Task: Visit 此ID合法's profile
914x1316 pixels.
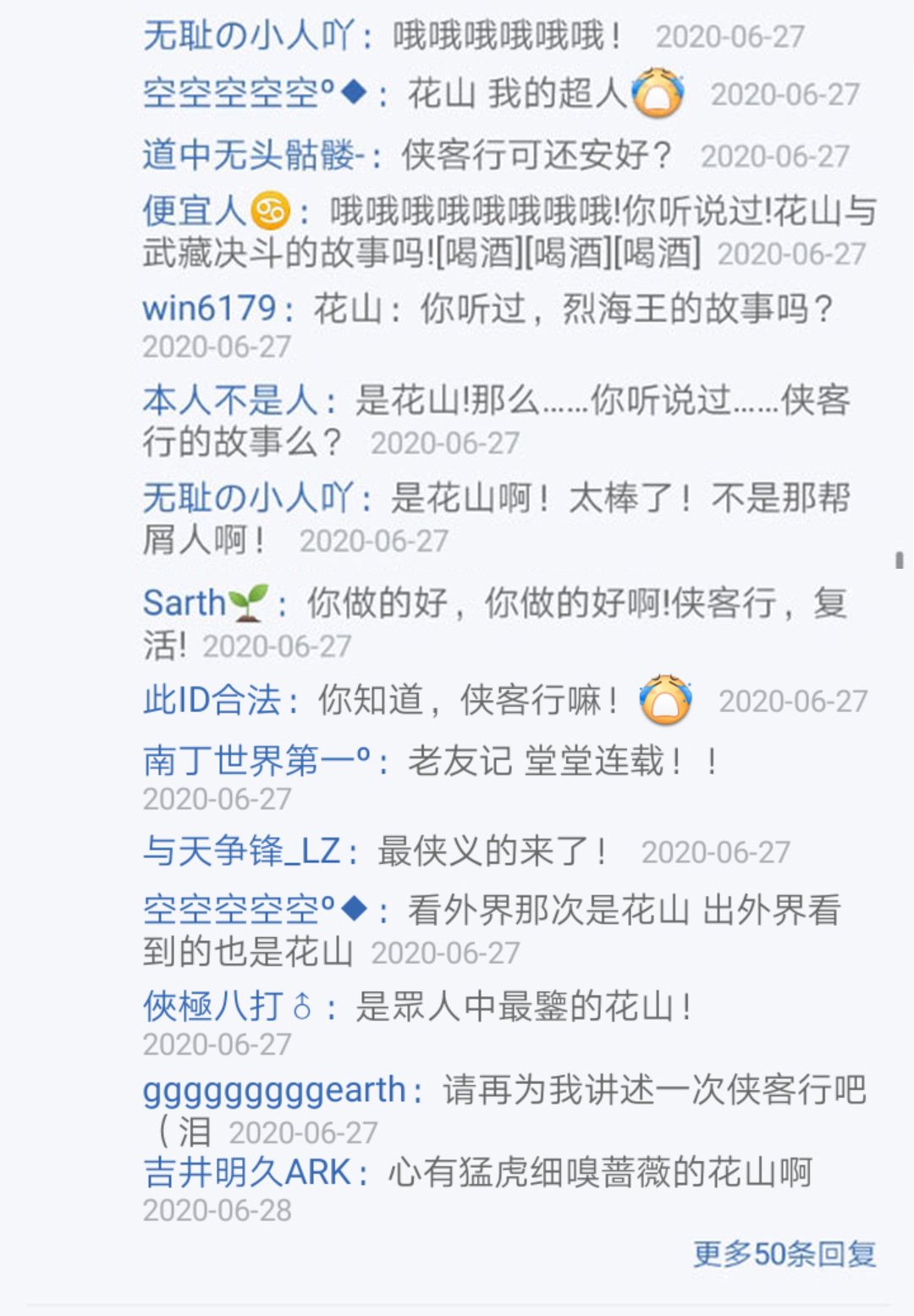Action: pyautogui.click(x=212, y=701)
